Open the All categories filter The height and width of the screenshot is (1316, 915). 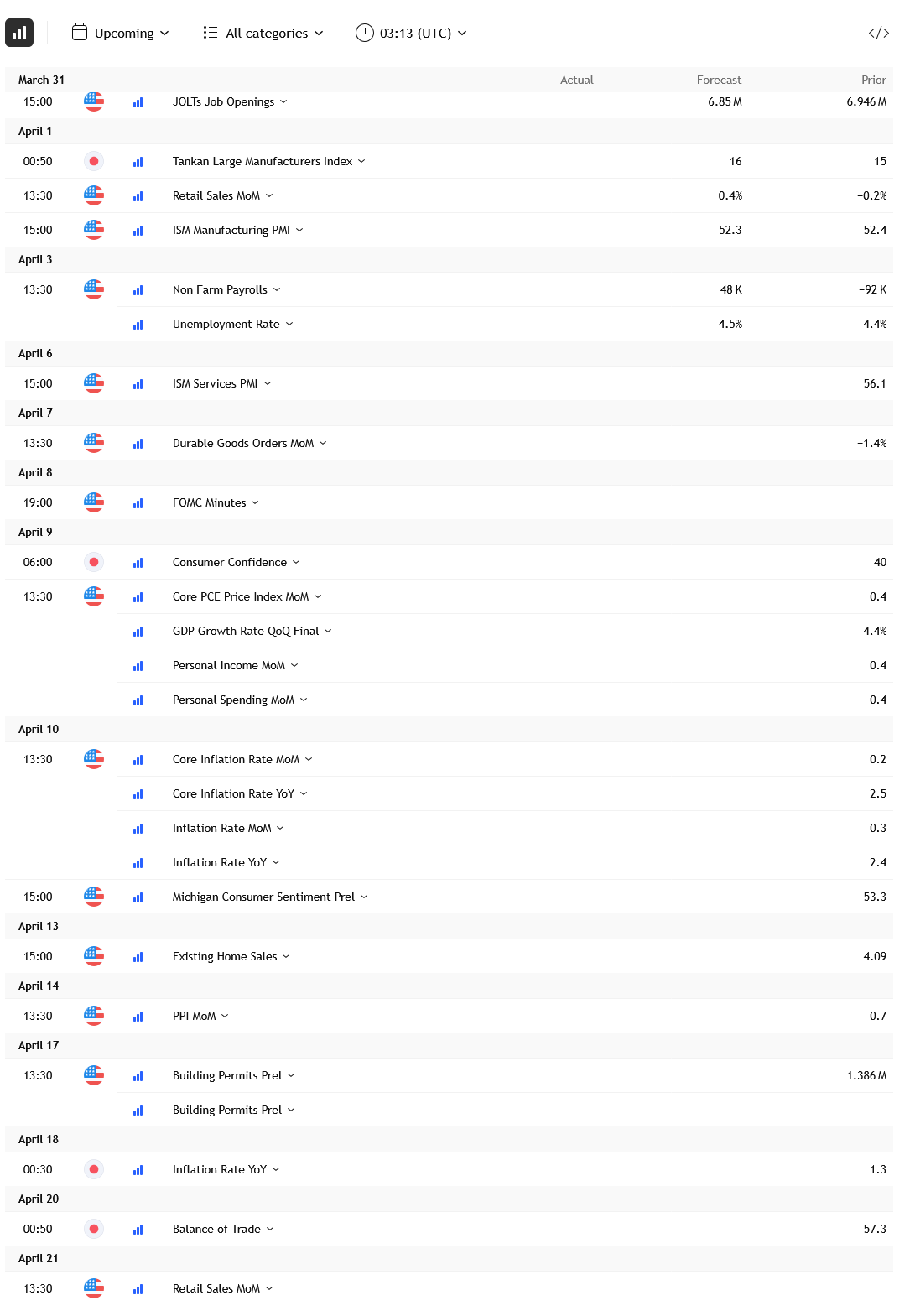click(x=263, y=33)
